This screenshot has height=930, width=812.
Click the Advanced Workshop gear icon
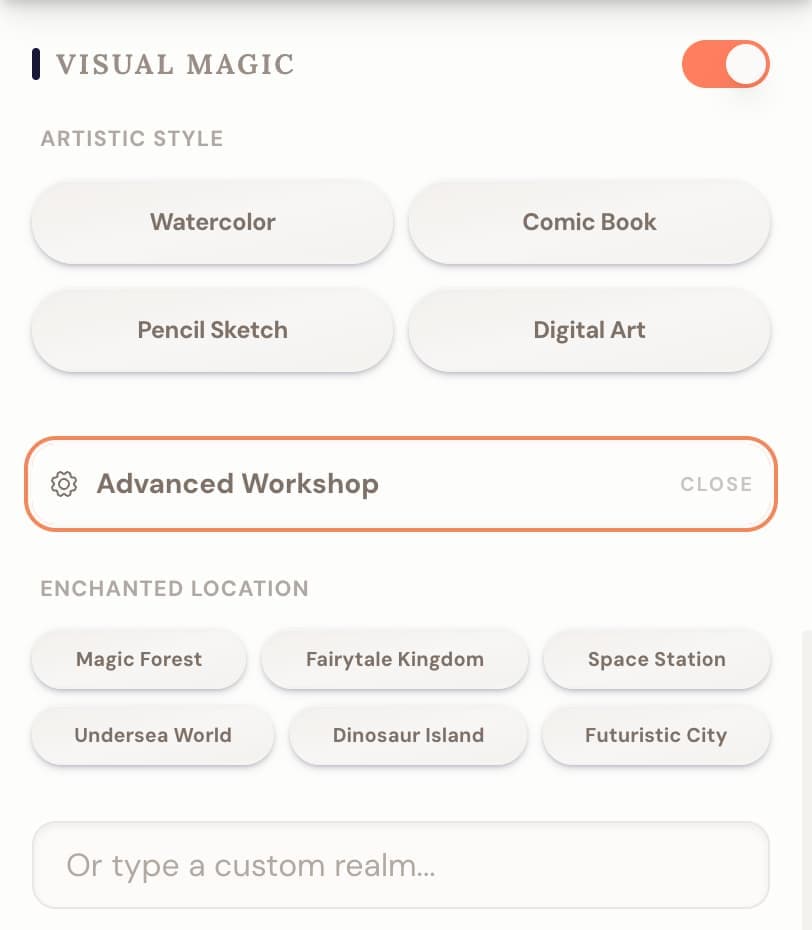click(x=64, y=484)
